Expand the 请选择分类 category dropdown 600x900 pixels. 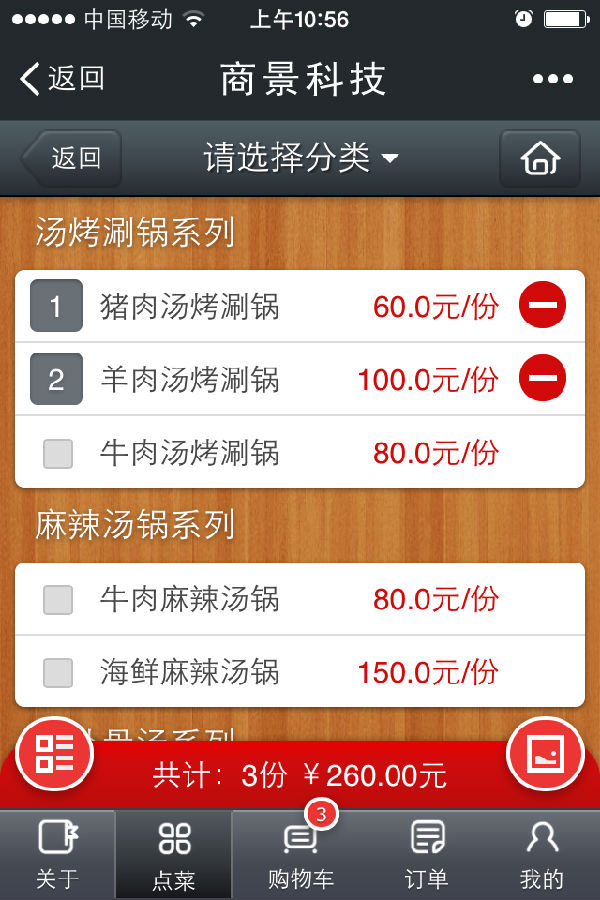click(x=301, y=158)
